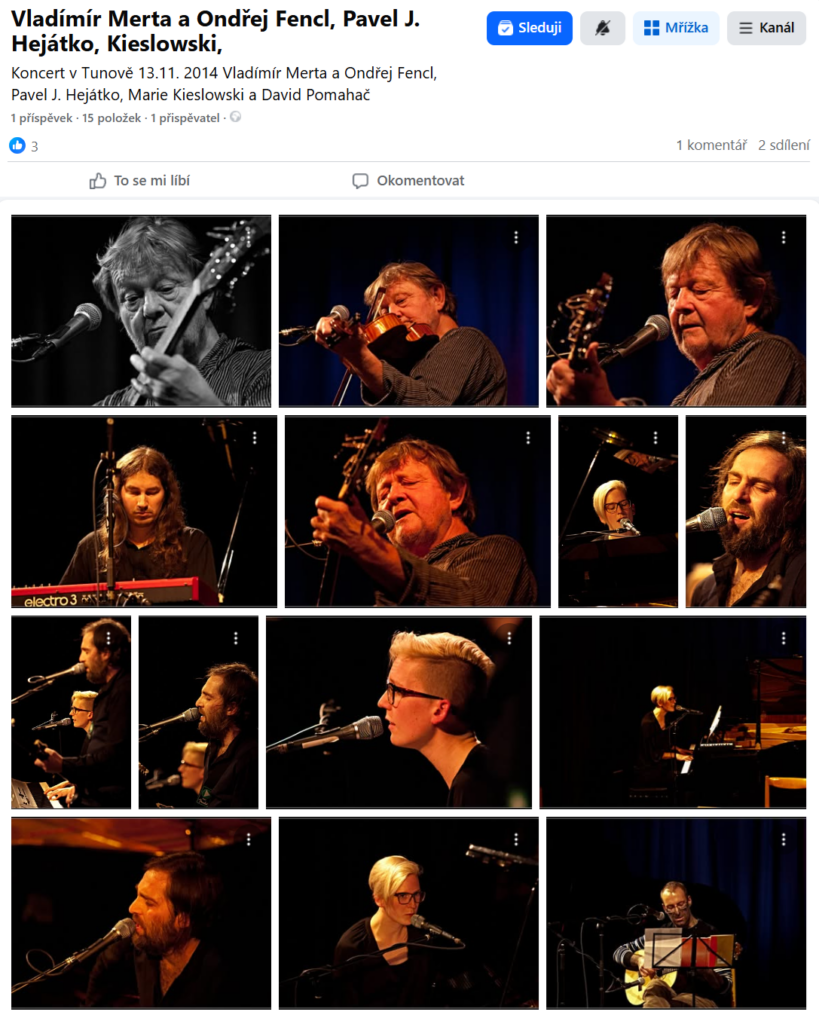View the 1 komentář link
Image resolution: width=819 pixels, height=1024 pixels.
[711, 145]
